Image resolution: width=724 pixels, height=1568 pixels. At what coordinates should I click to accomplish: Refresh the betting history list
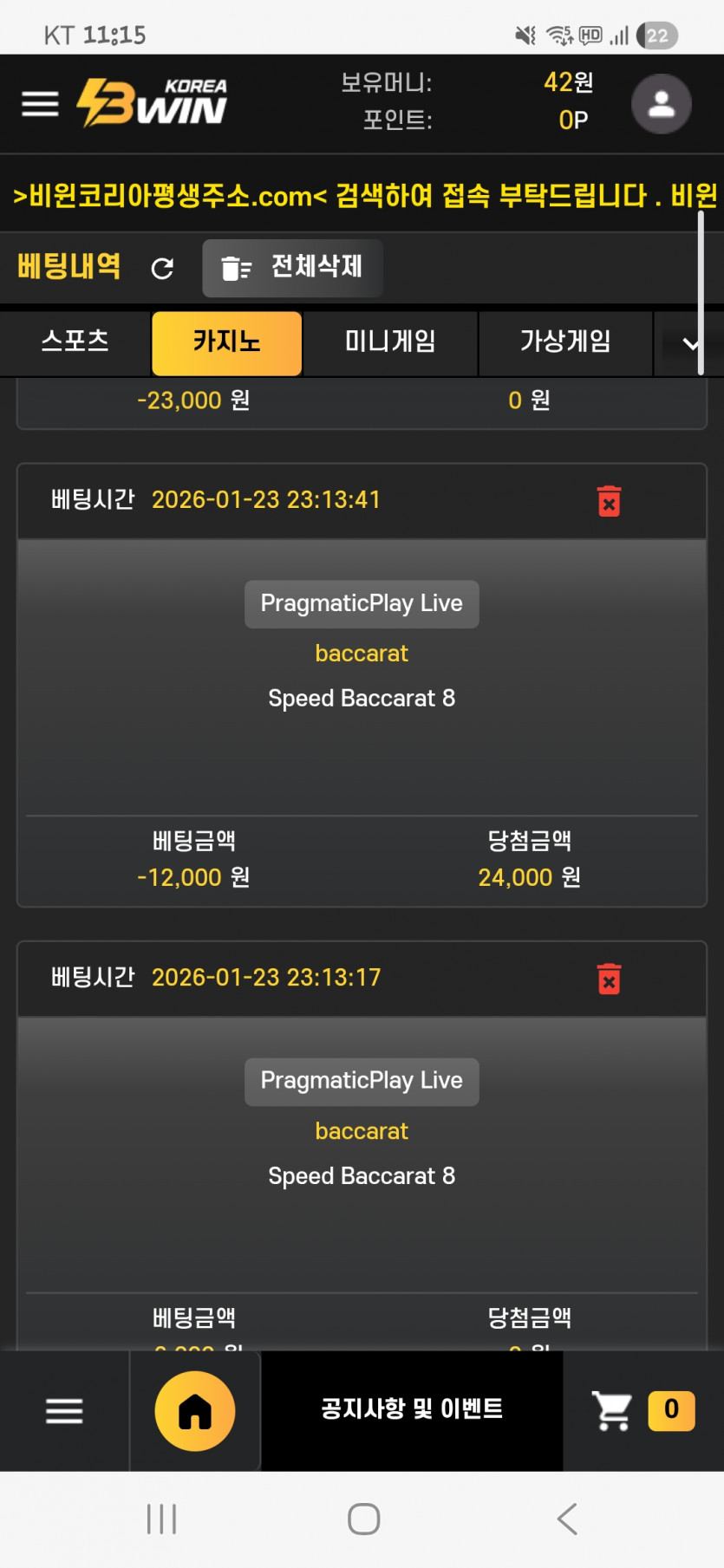[x=162, y=269]
